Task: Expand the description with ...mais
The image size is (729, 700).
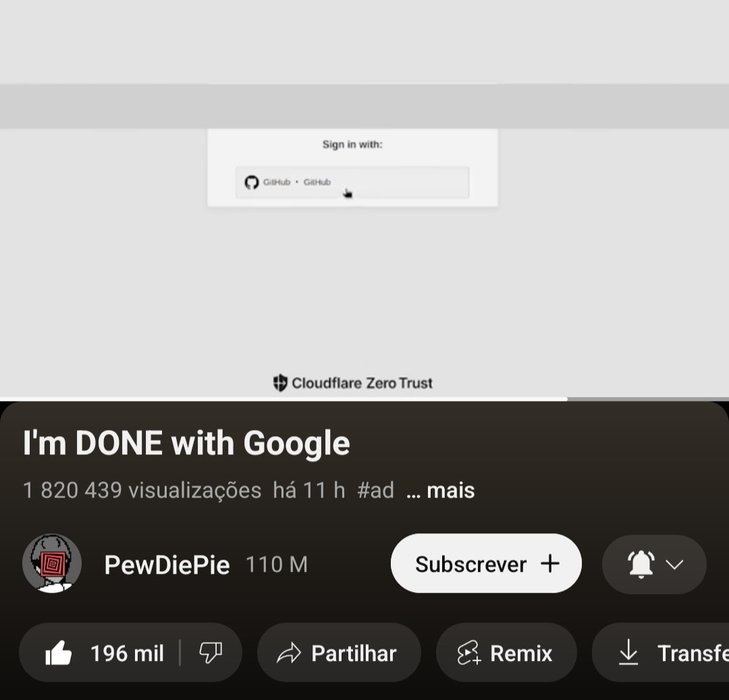Action: pyautogui.click(x=440, y=491)
